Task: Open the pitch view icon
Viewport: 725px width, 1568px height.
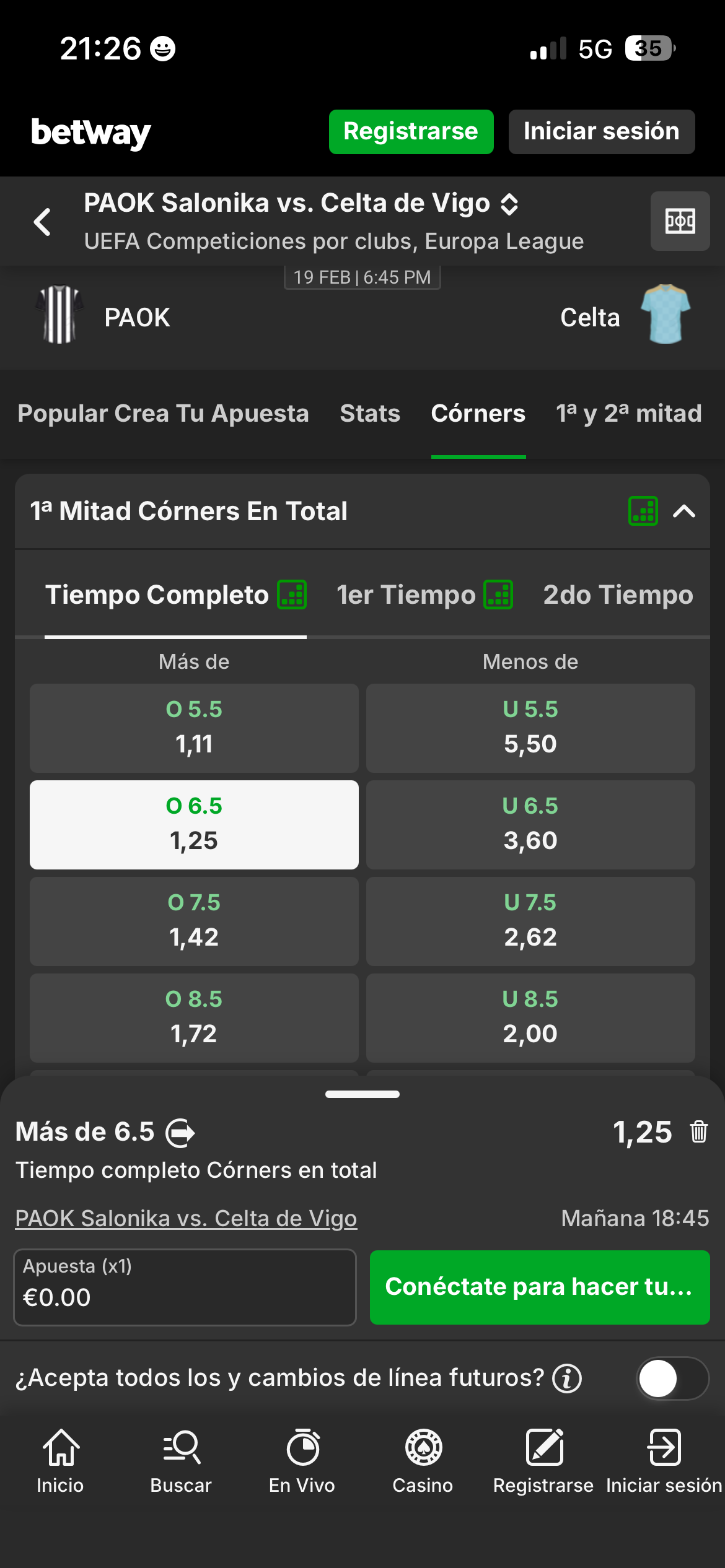Action: tap(680, 221)
